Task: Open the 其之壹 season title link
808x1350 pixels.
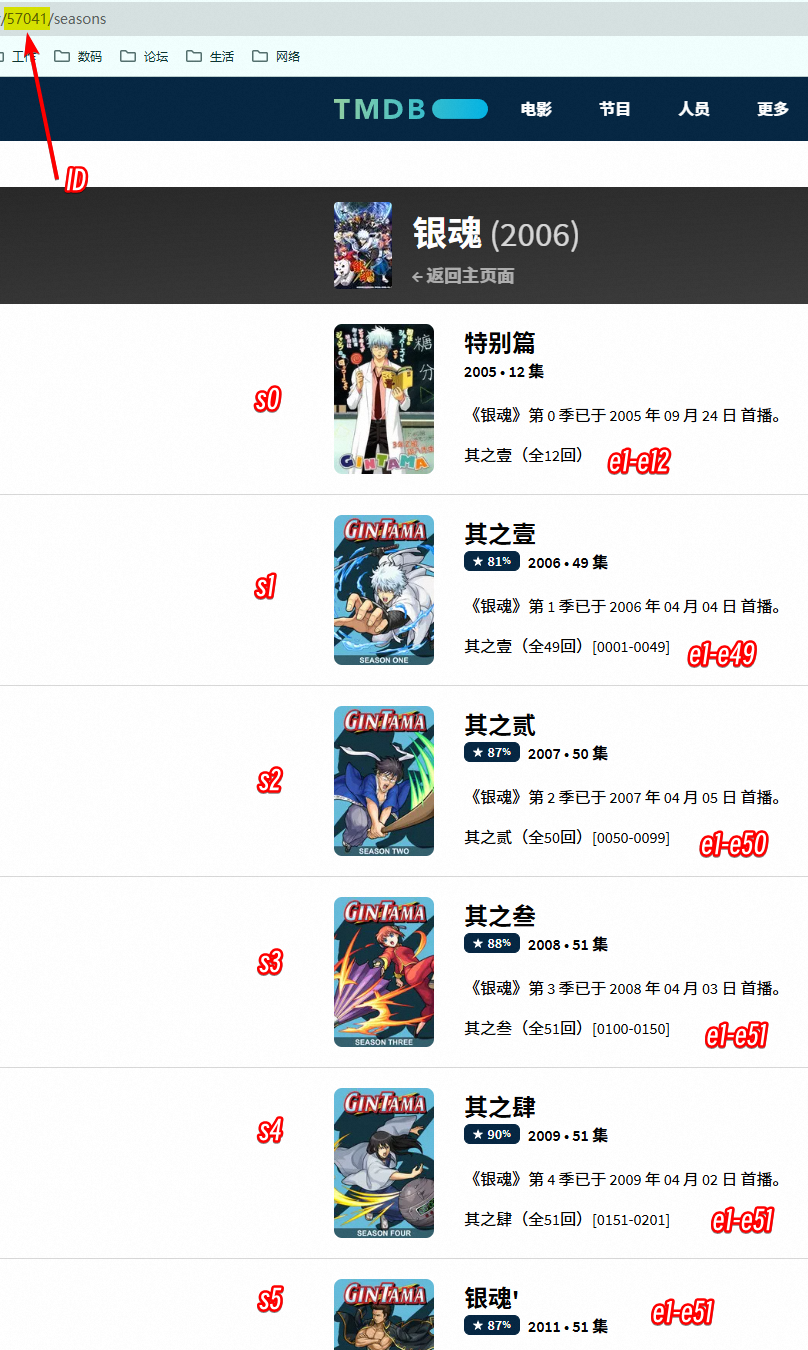Action: coord(500,534)
